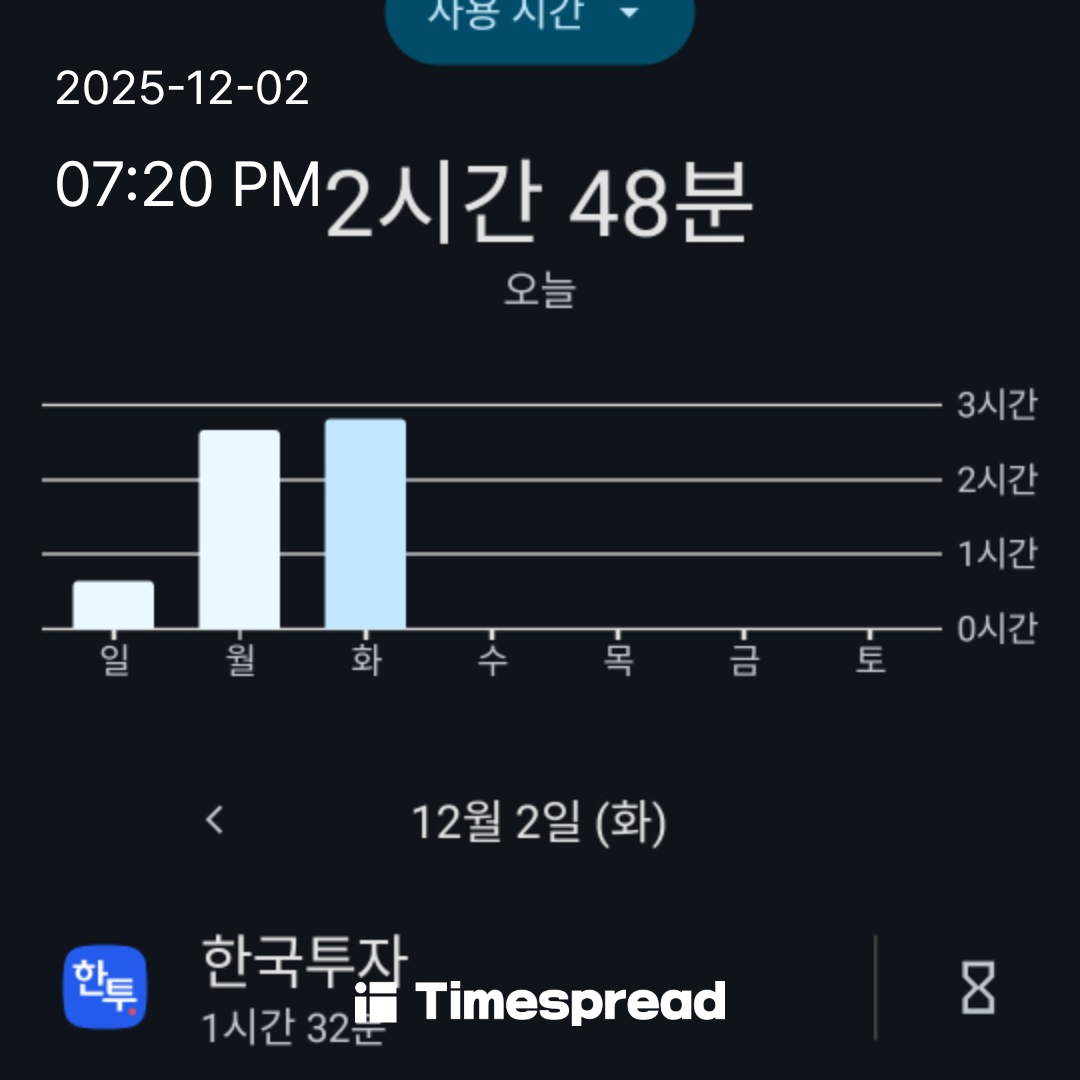Select the 월 bar in the chart
Screen dimensions: 1080x1080
[239, 530]
